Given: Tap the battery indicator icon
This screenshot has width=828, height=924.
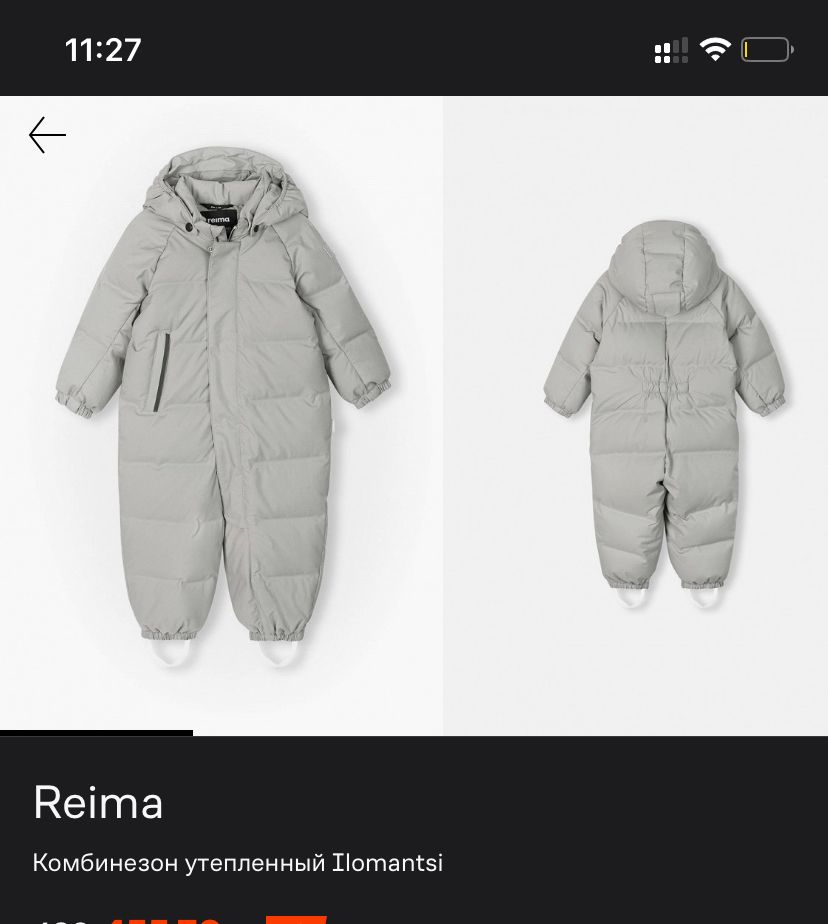Looking at the screenshot, I should click(x=765, y=49).
